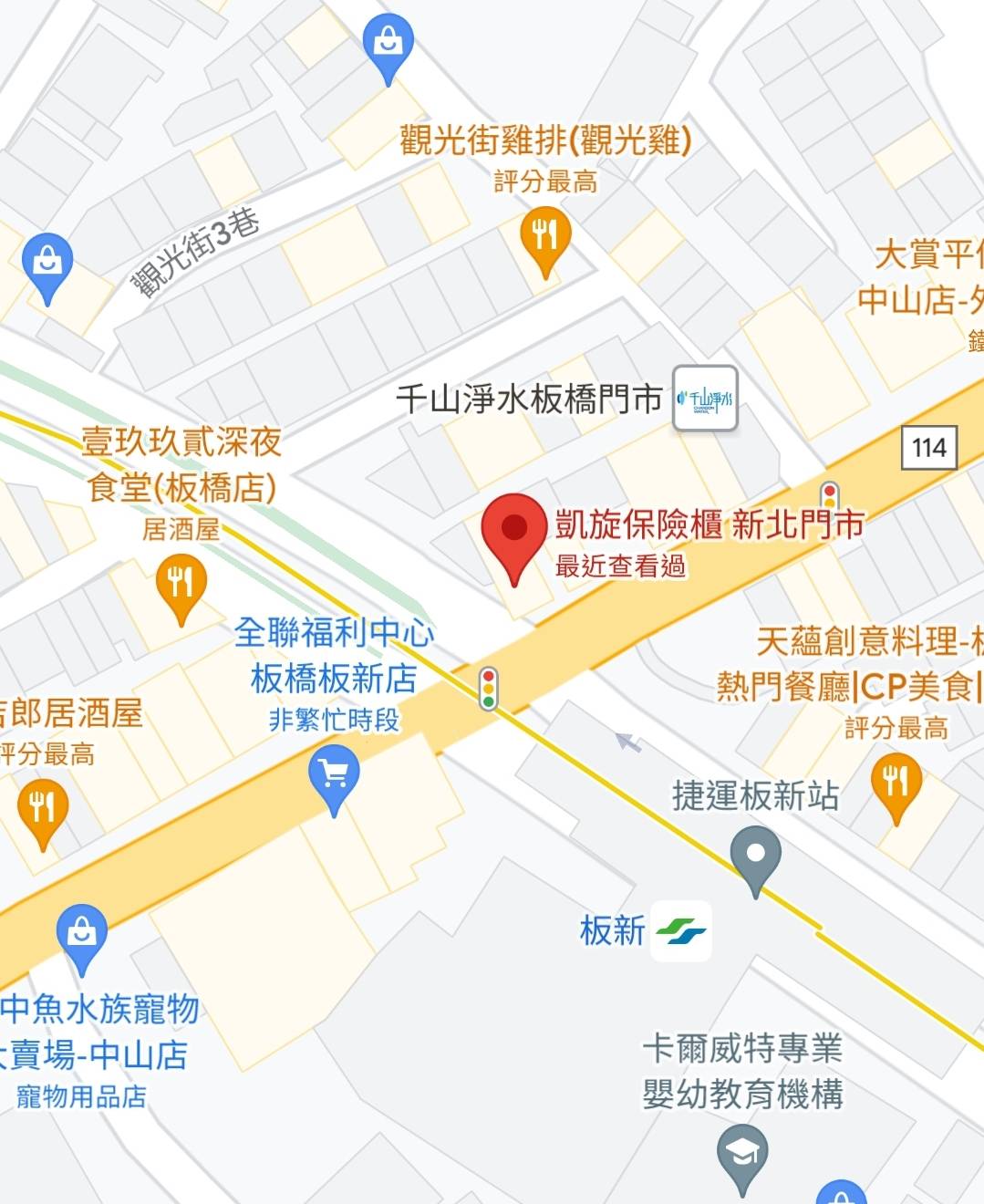
Task: Select the 千山淨水板橋門市 store marker
Action: pyautogui.click(x=705, y=399)
